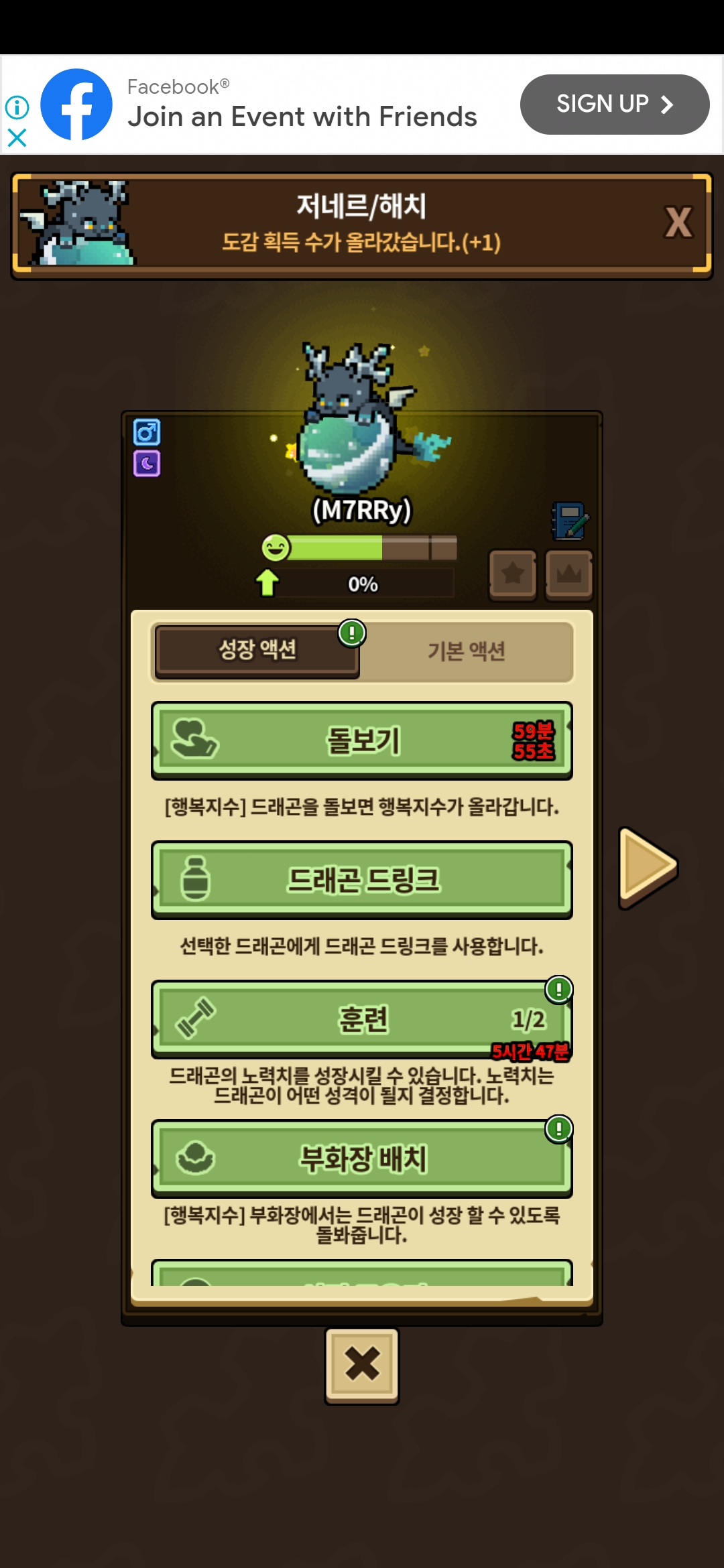This screenshot has height=1568, width=724.
Task: Select the 성장 액션 tab
Action: click(x=257, y=649)
